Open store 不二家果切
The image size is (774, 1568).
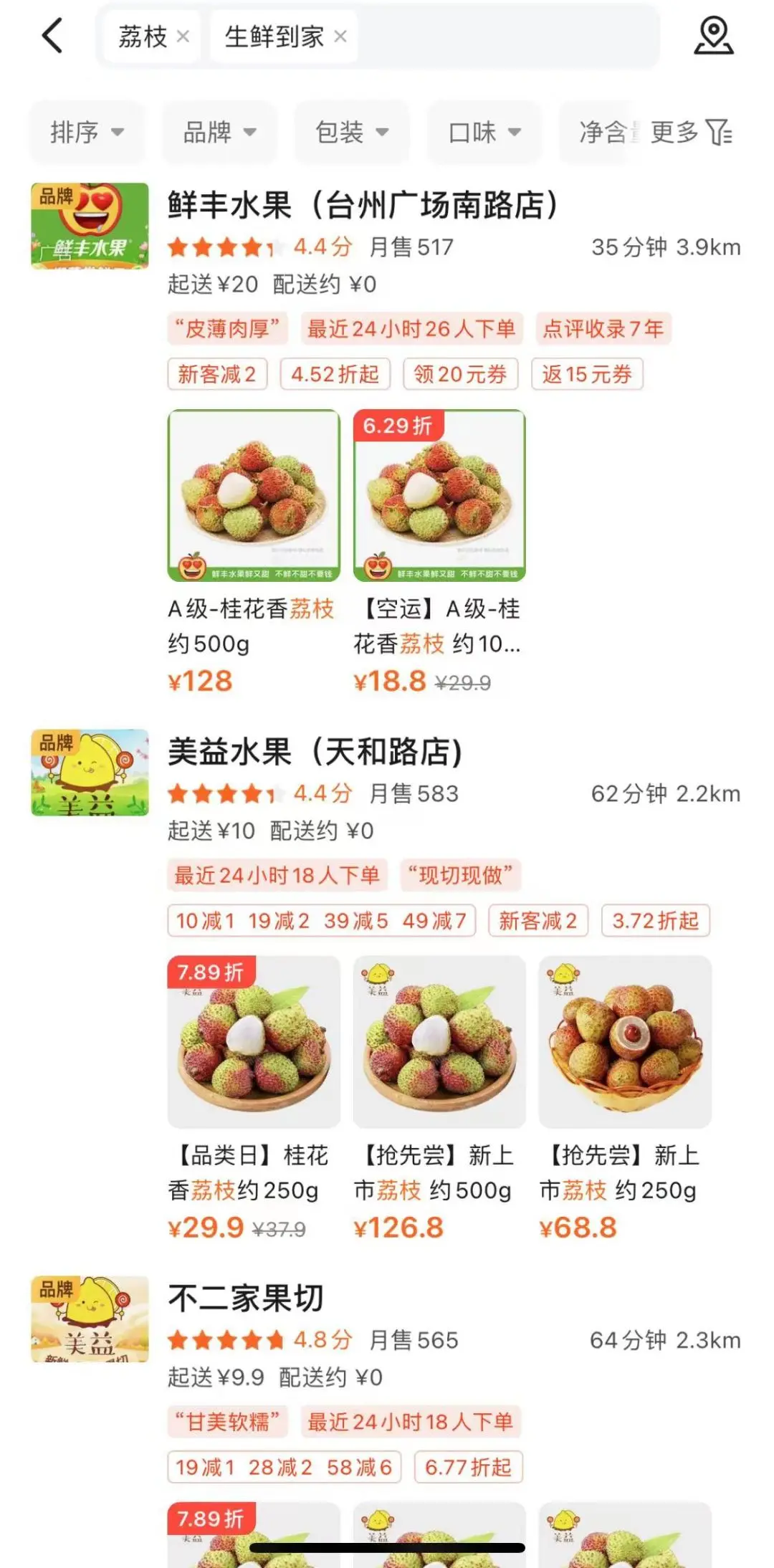coord(246,1298)
